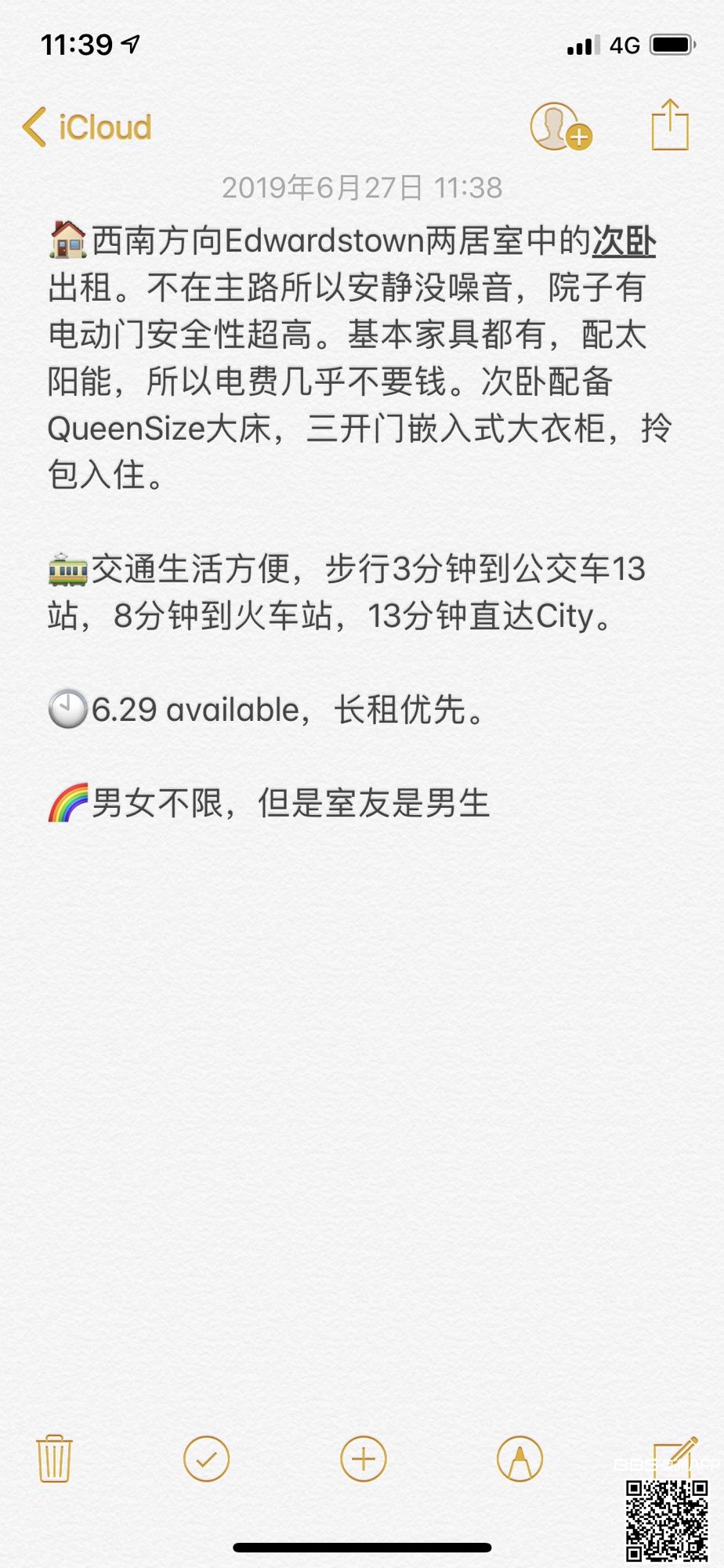Open the add attachment plus menu
The image size is (724, 1568).
[363, 1458]
